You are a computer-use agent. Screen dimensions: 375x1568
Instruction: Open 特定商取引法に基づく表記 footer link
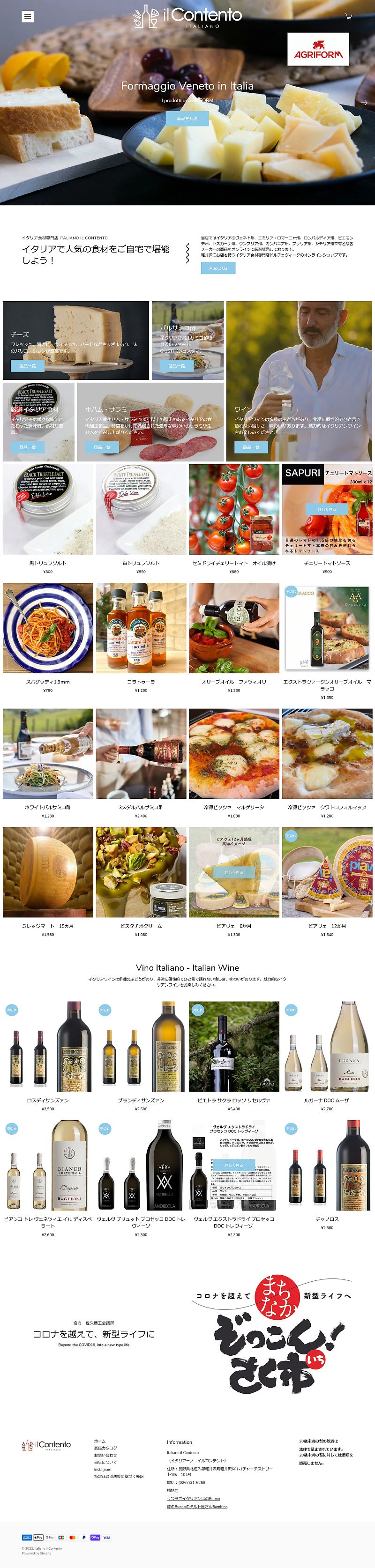119,1476
